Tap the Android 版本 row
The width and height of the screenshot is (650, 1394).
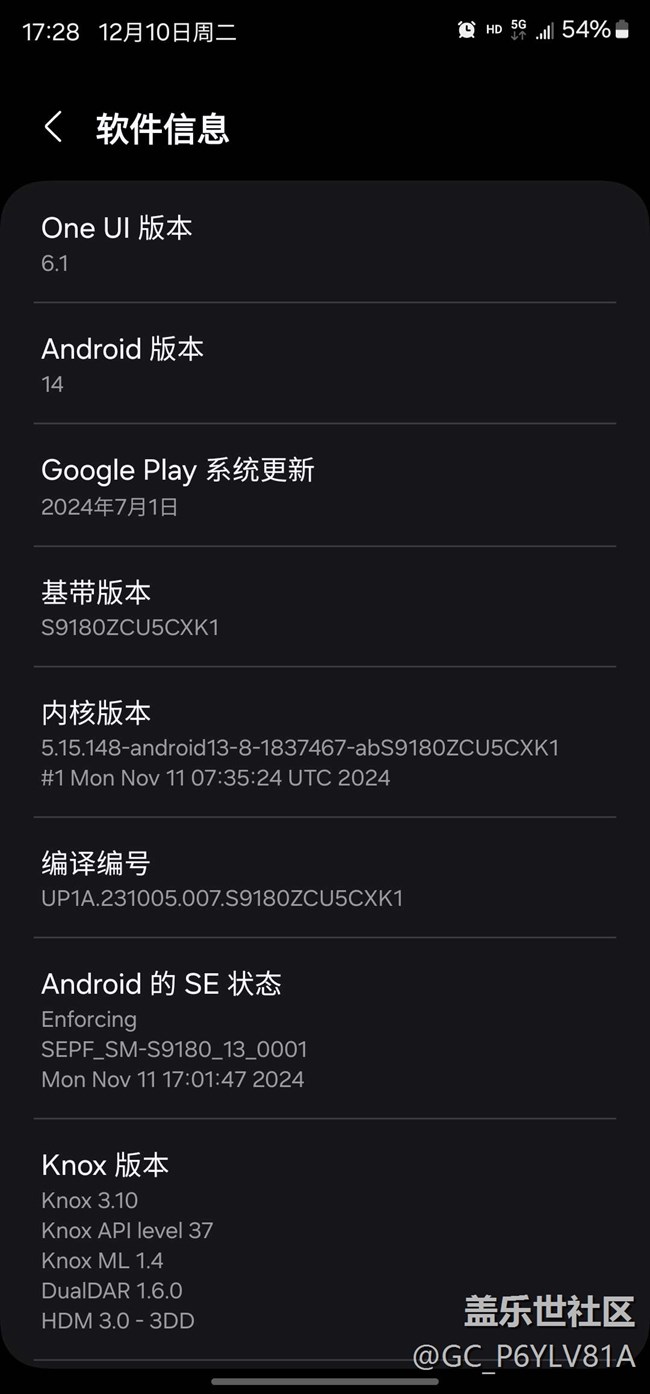pyautogui.click(x=324, y=364)
